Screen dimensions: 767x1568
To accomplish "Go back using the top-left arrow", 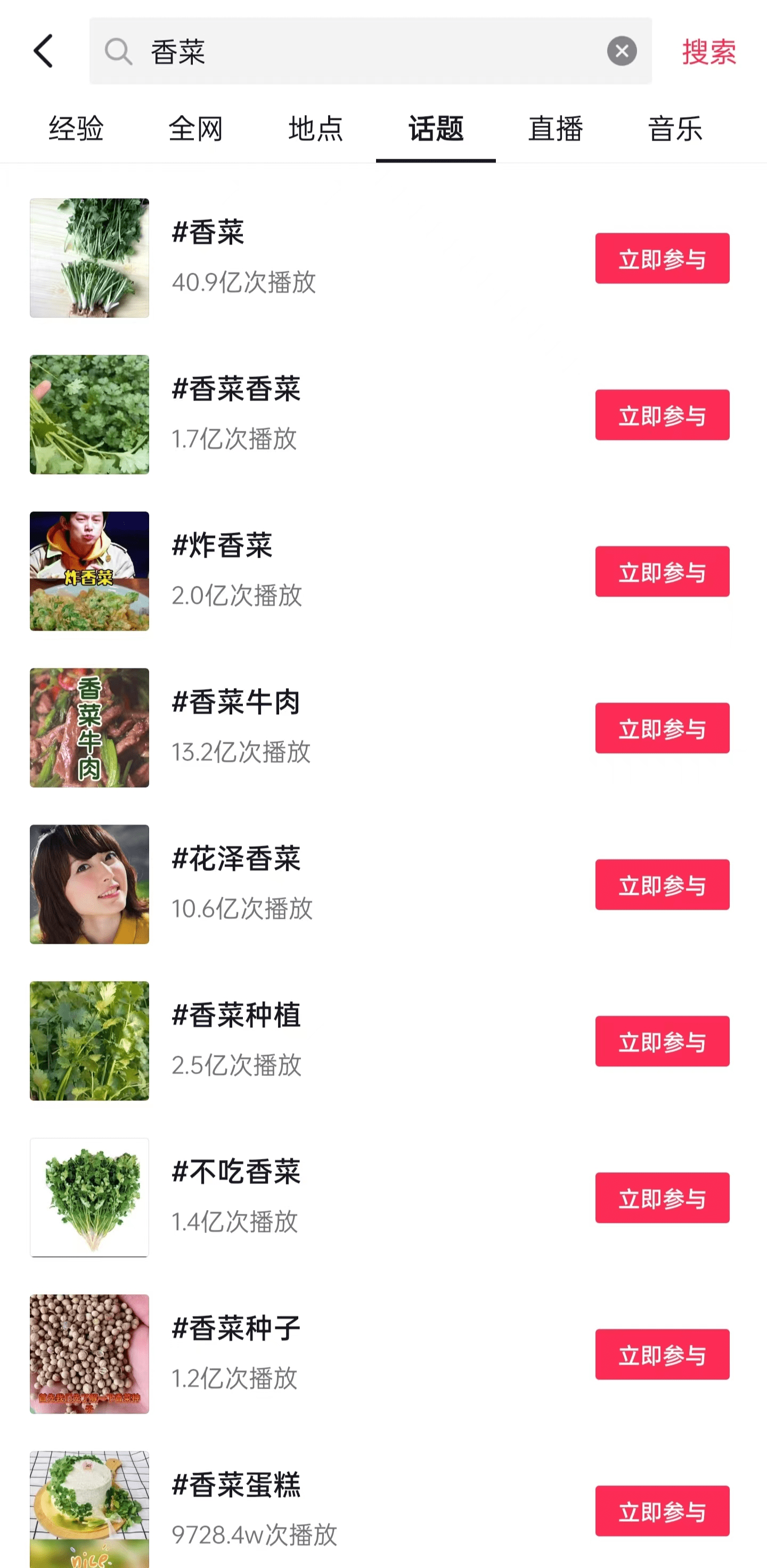I will 43,51.
